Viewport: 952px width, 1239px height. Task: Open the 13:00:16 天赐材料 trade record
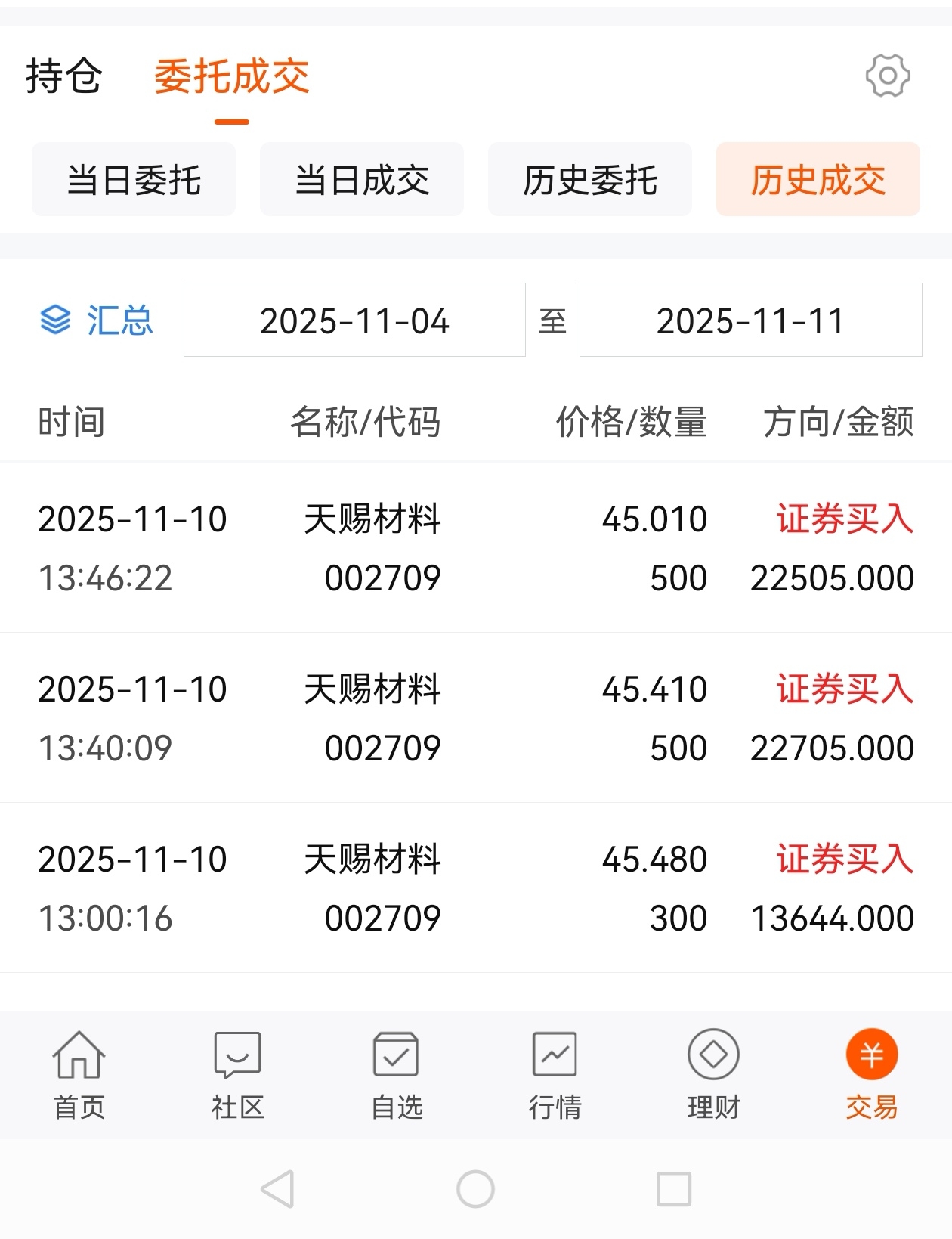click(x=476, y=888)
